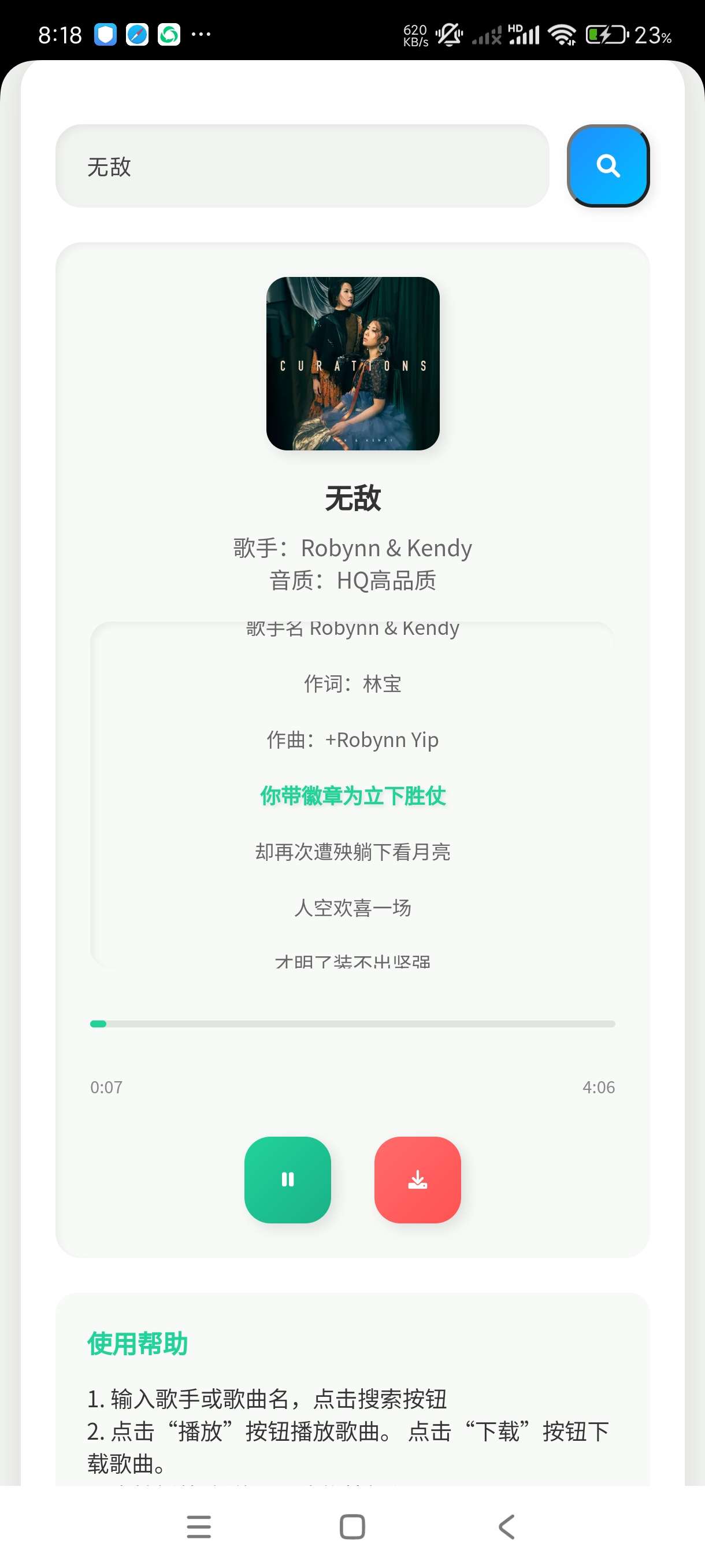Go to the home screen

coord(352,1526)
